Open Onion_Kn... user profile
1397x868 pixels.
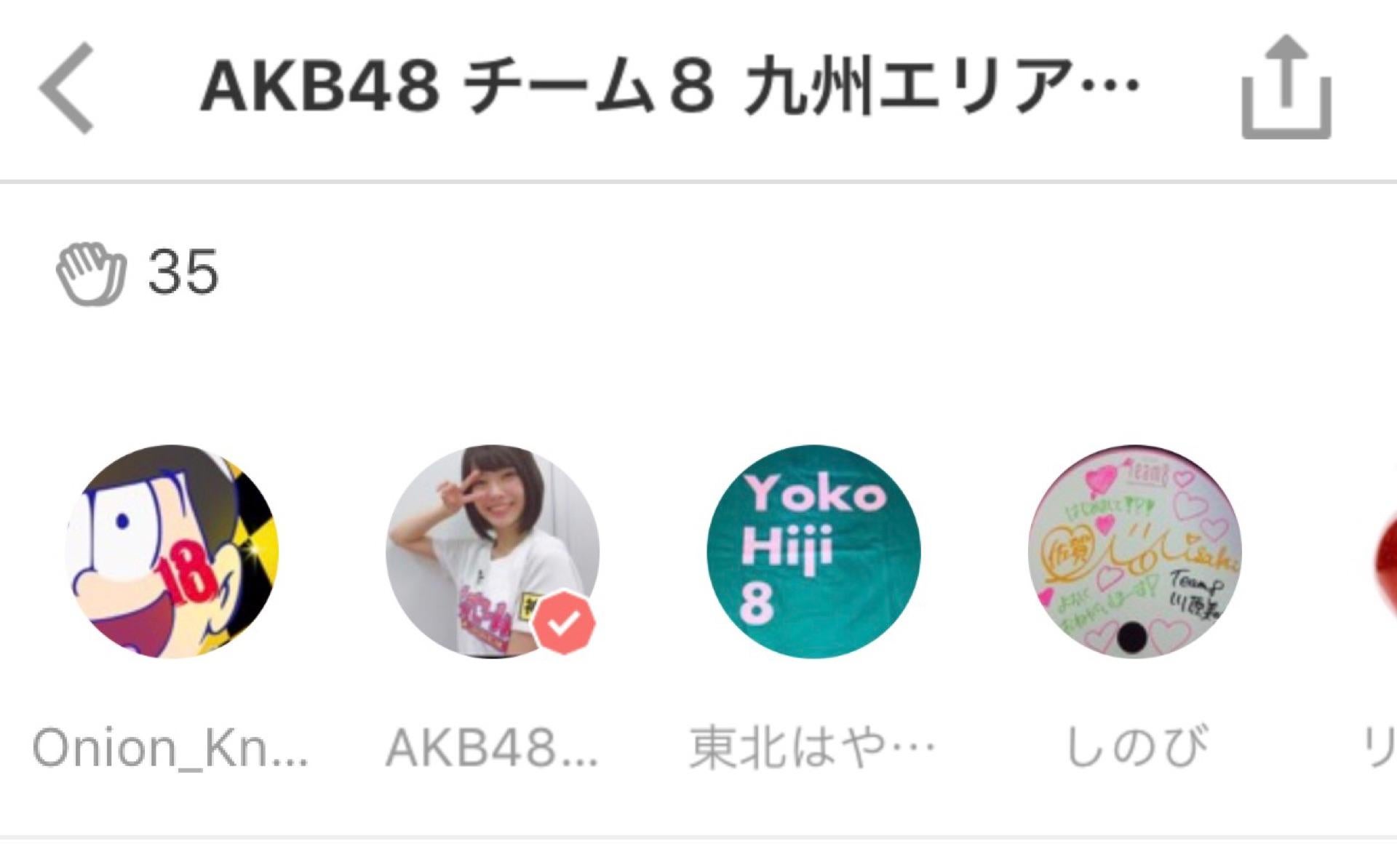(x=172, y=552)
